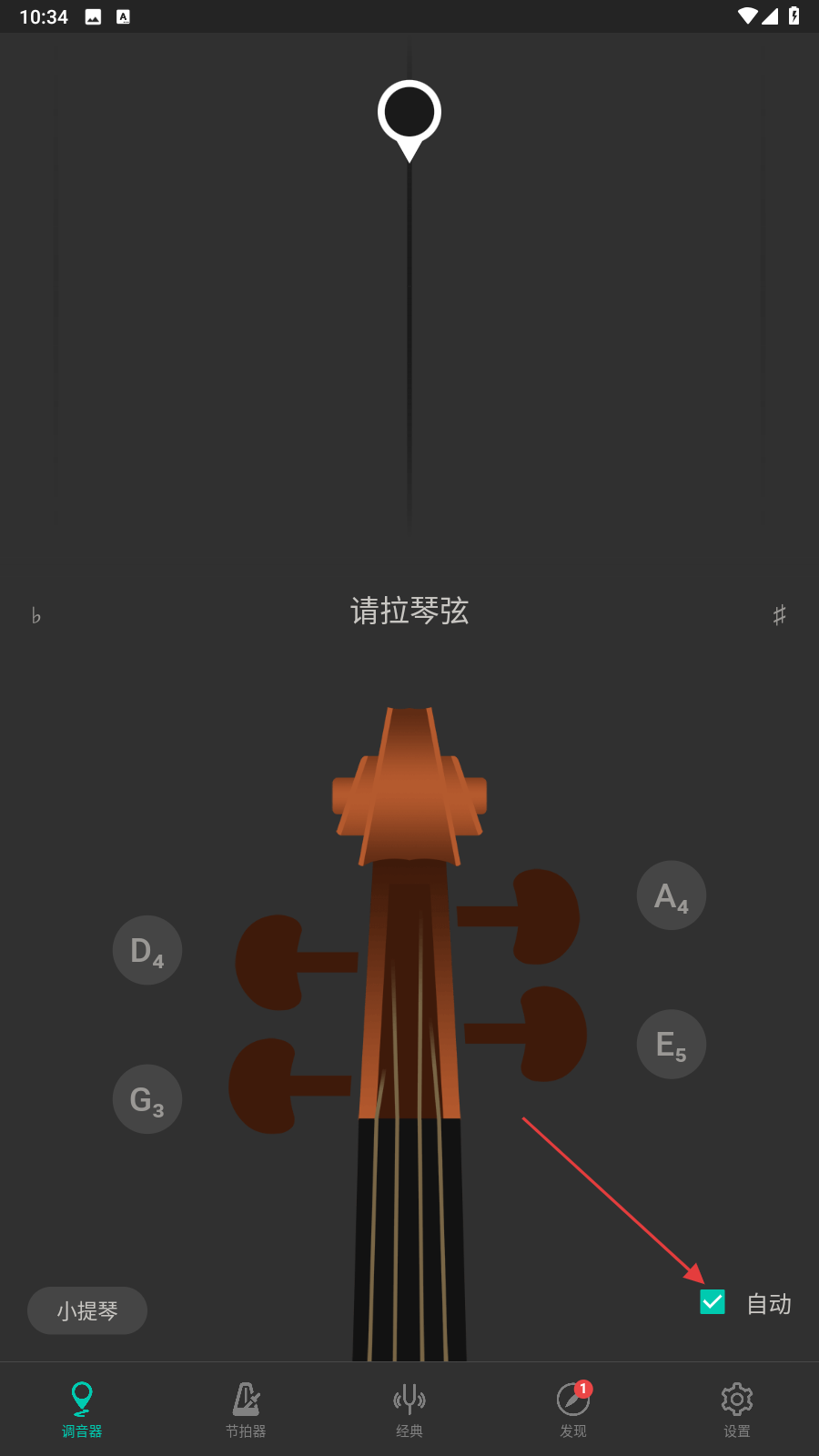Tap the 调音器 tuner tab

click(82, 1409)
